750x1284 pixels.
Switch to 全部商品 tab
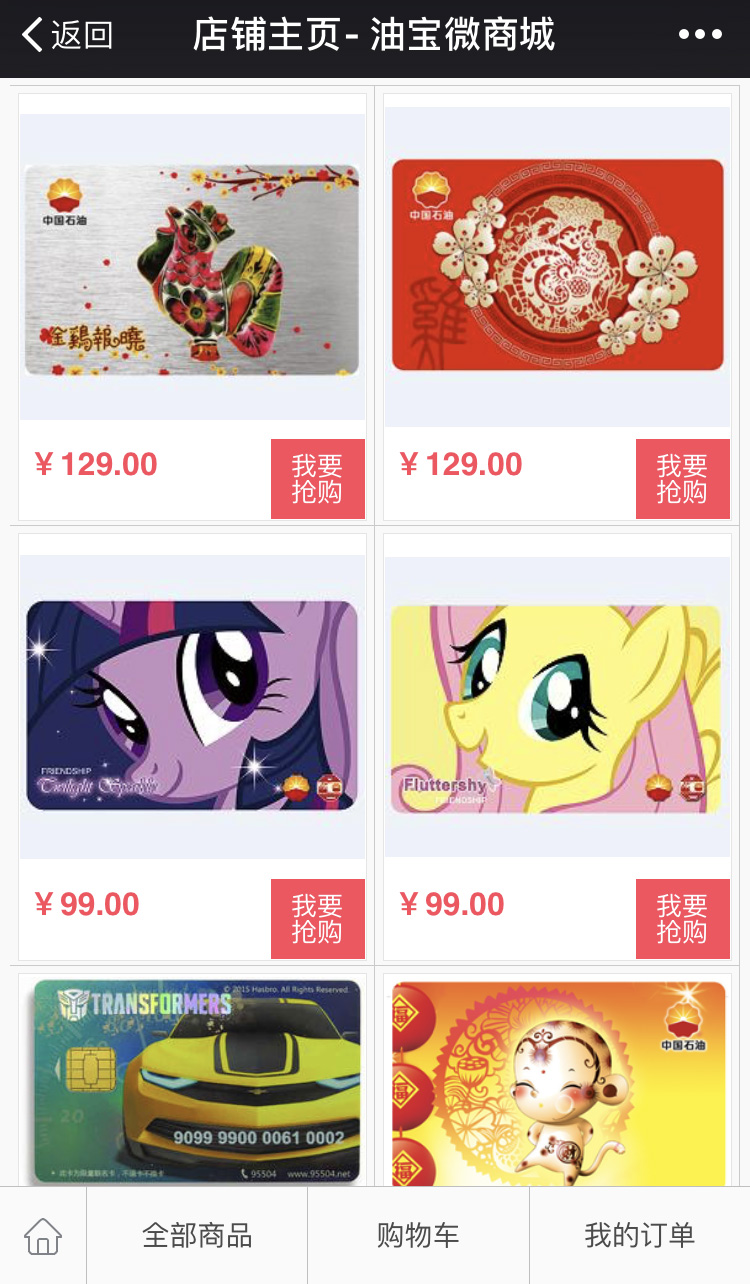pos(197,1236)
